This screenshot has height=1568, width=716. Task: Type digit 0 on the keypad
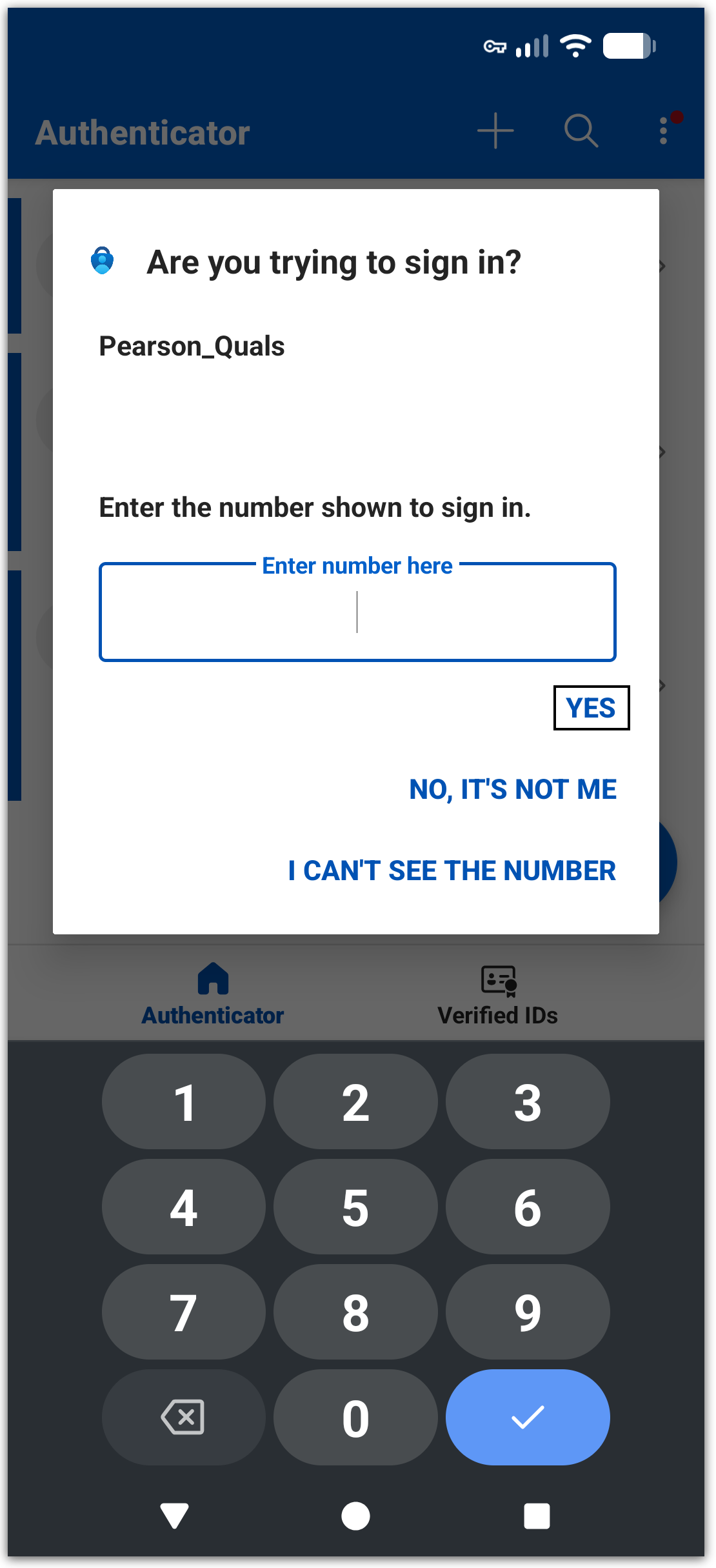click(355, 1418)
